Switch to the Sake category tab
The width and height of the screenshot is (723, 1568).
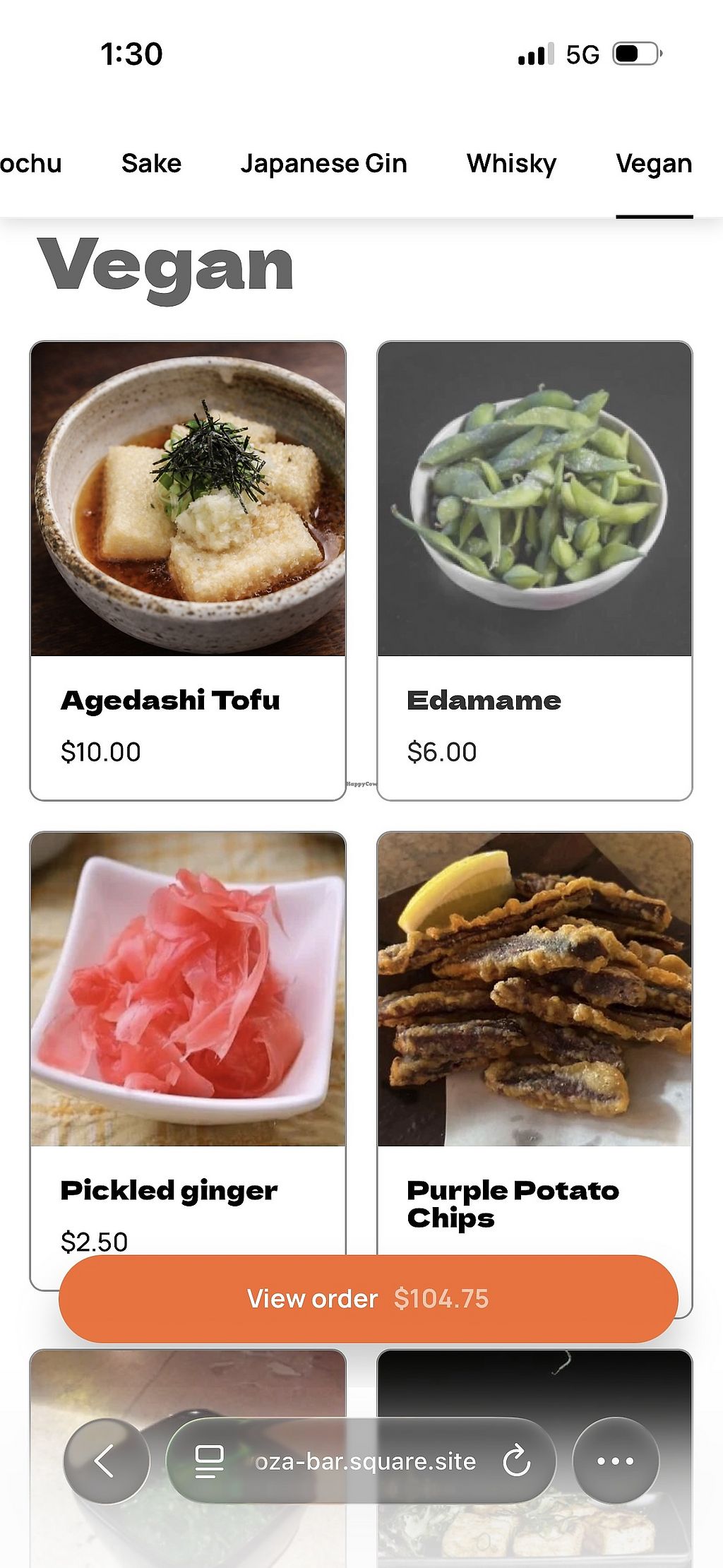pyautogui.click(x=151, y=164)
